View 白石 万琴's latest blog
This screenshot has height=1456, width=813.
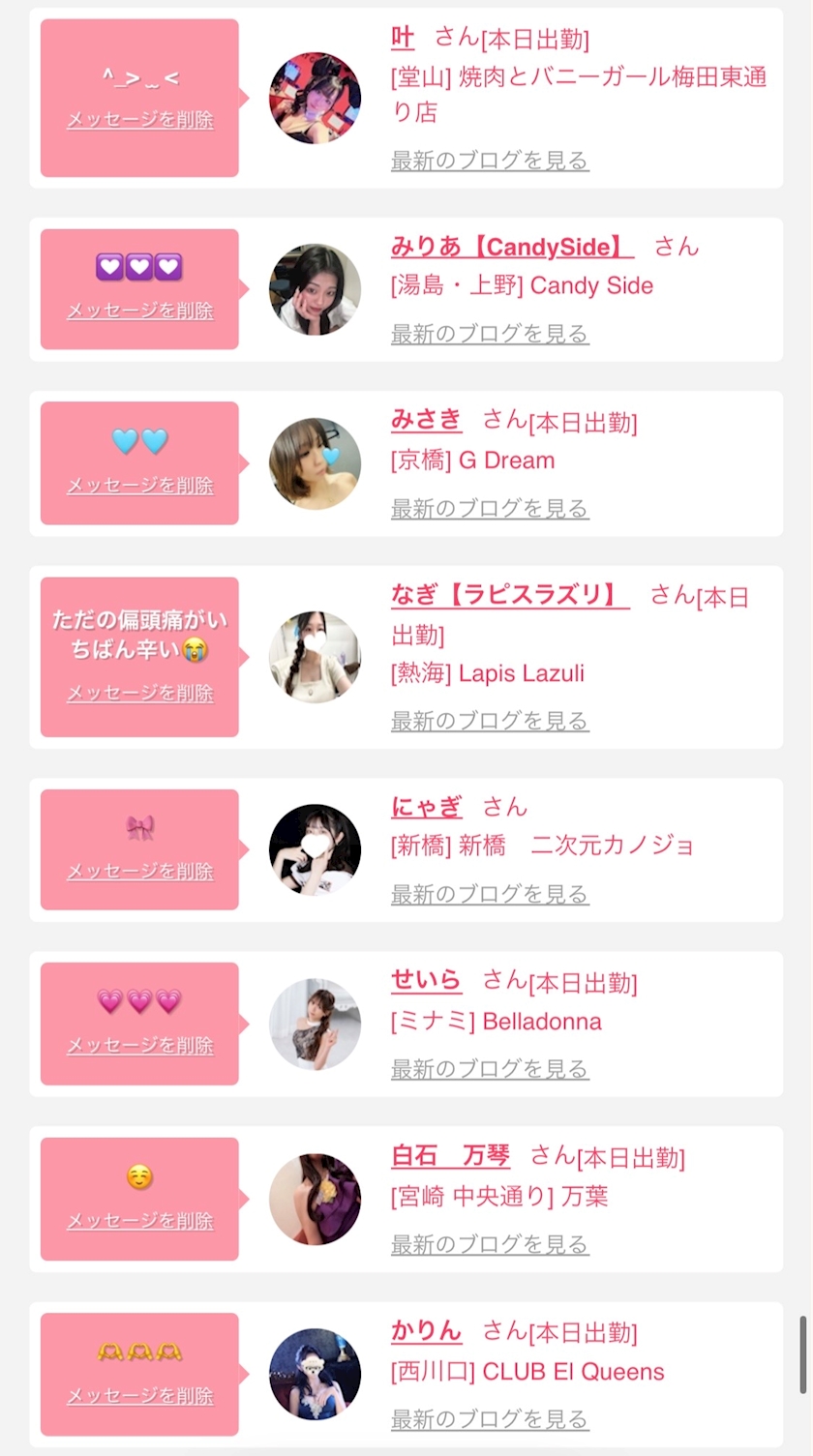pos(490,1244)
